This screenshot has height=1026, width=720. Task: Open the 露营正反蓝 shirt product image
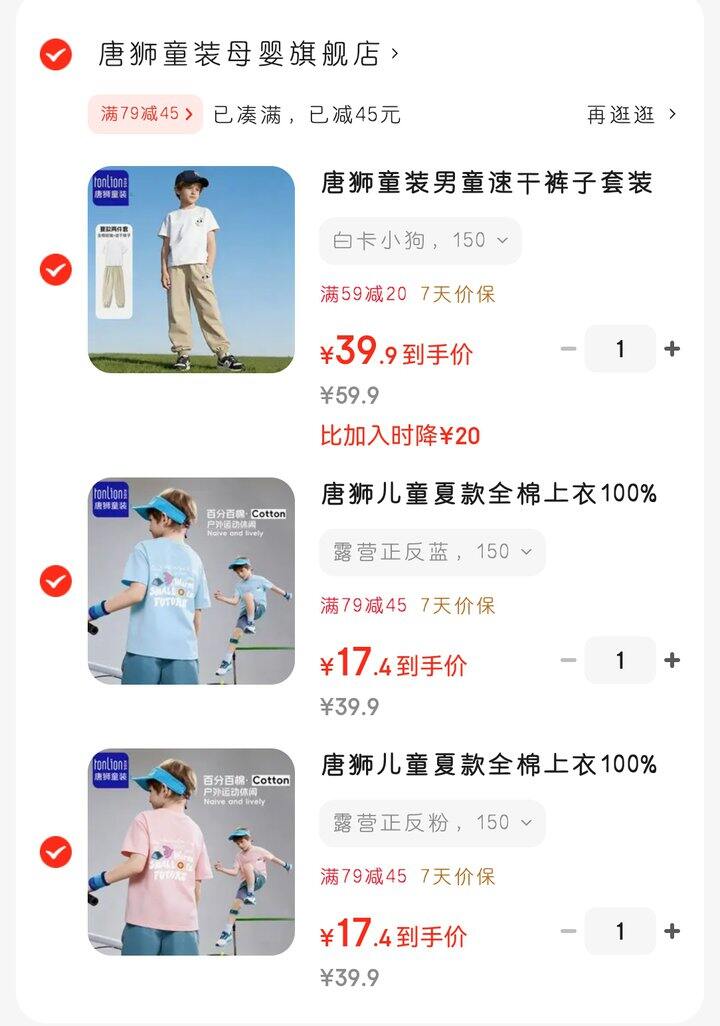tap(191, 581)
